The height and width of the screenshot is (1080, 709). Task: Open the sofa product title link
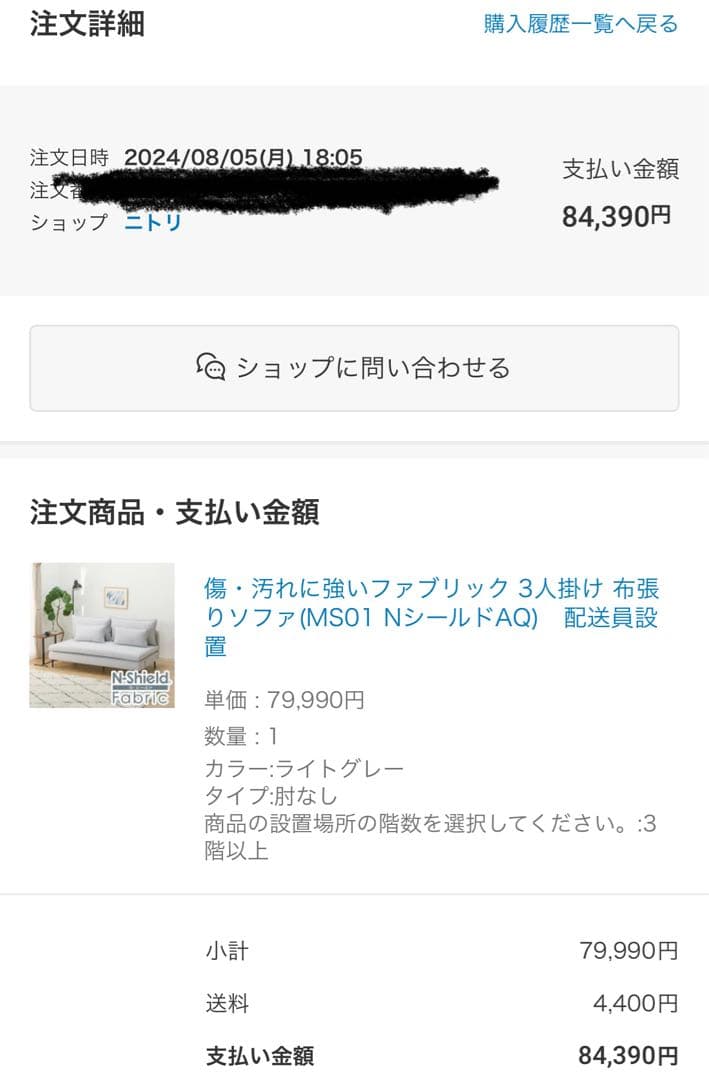pyautogui.click(x=430, y=616)
